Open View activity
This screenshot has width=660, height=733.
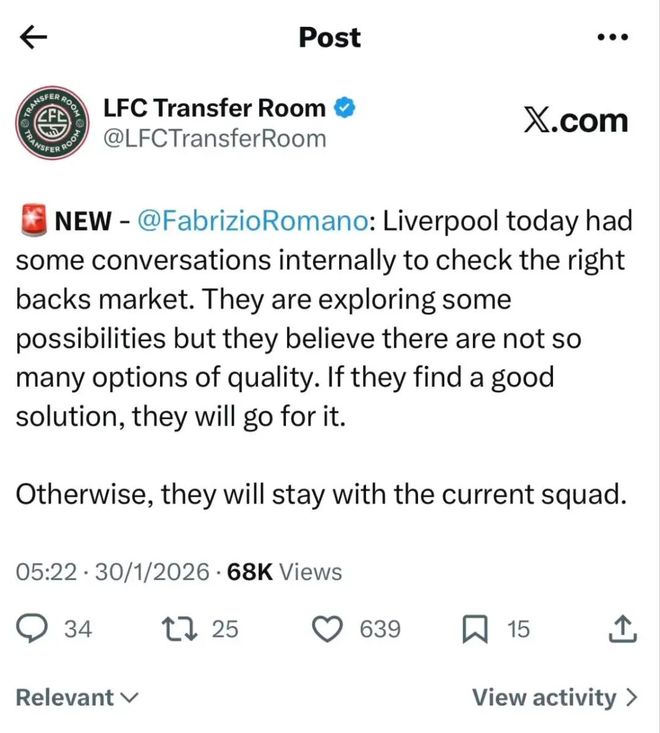pos(554,697)
